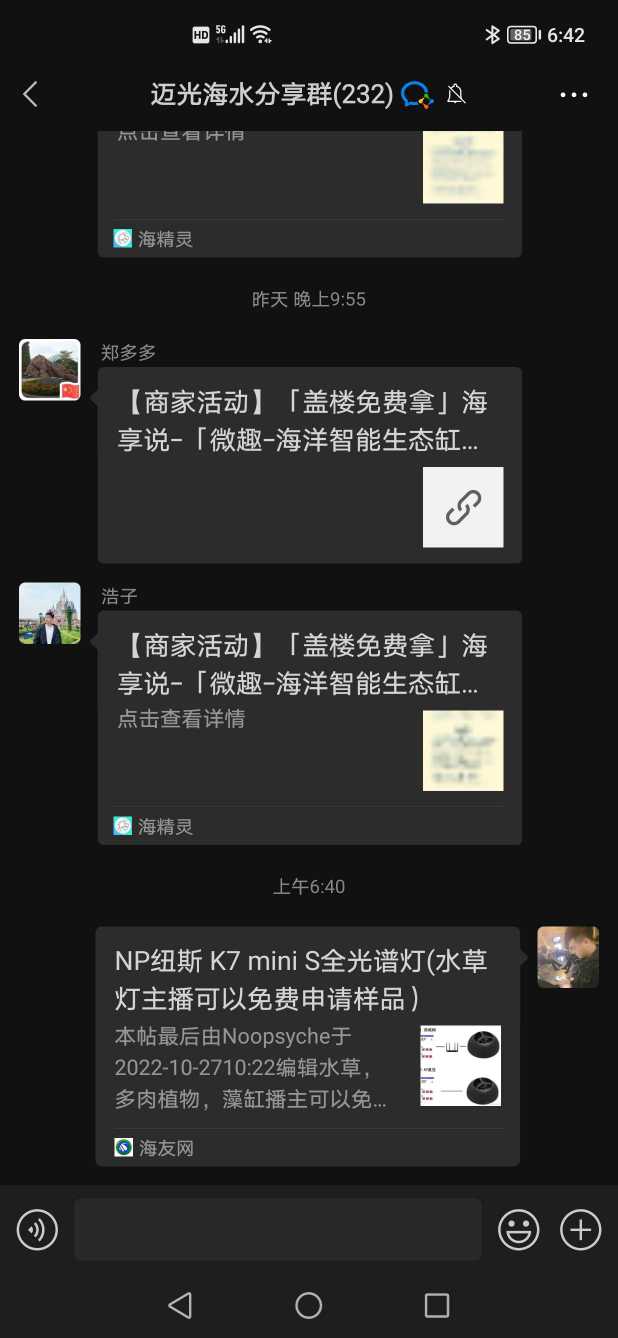Open your own avatar beside the K7 post

tap(568, 957)
